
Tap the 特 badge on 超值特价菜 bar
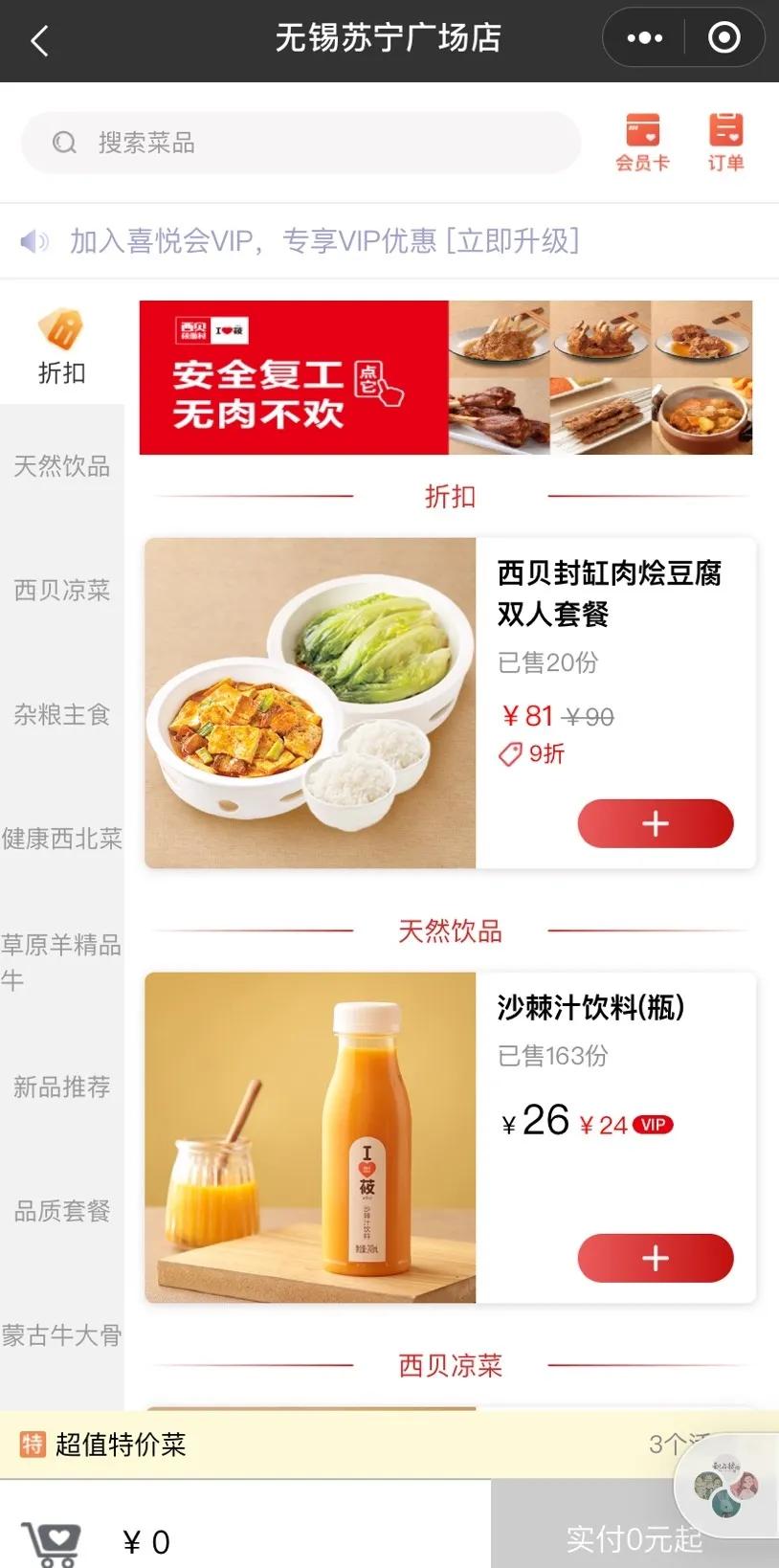pos(30,1445)
